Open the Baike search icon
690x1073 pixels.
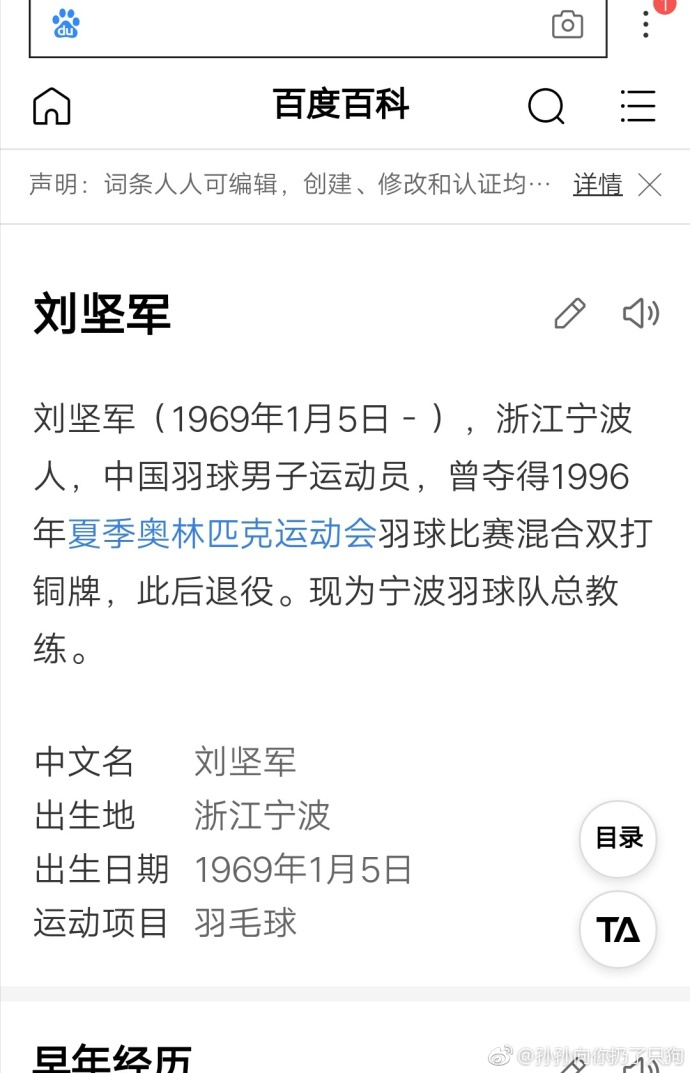[x=546, y=106]
